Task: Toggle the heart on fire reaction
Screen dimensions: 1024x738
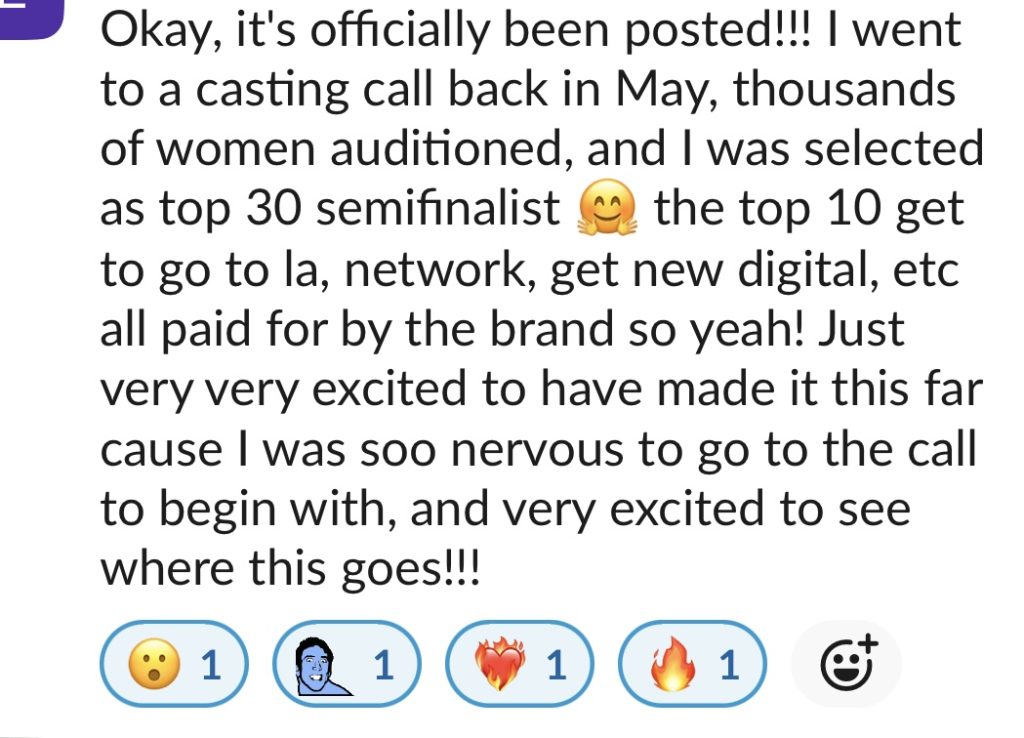Action: tap(518, 665)
